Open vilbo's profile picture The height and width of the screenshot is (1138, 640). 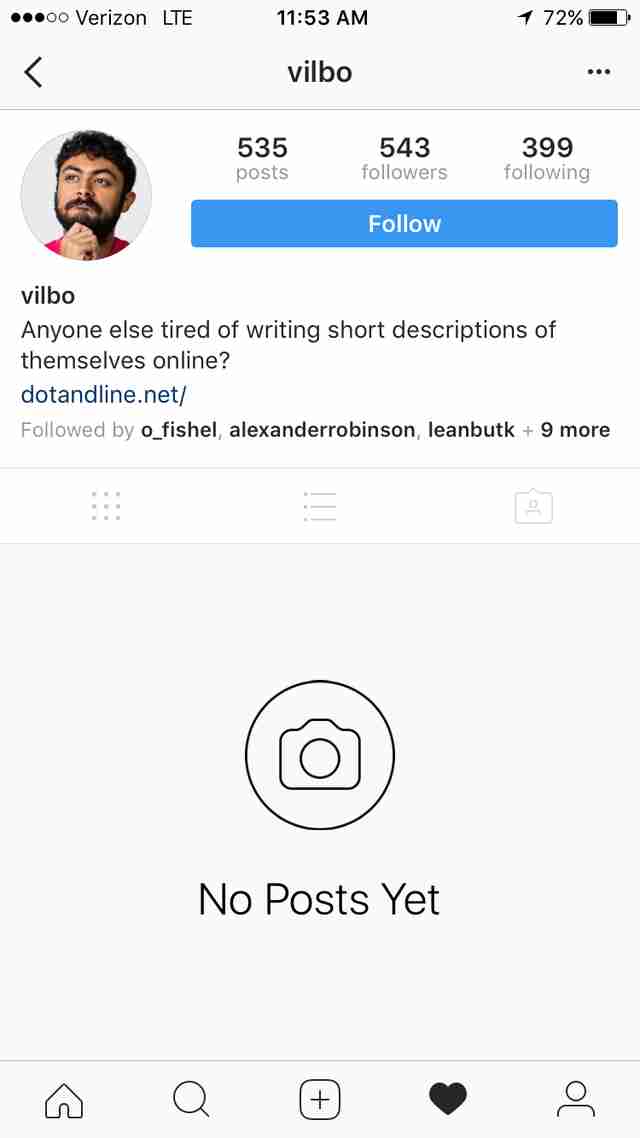(x=86, y=195)
